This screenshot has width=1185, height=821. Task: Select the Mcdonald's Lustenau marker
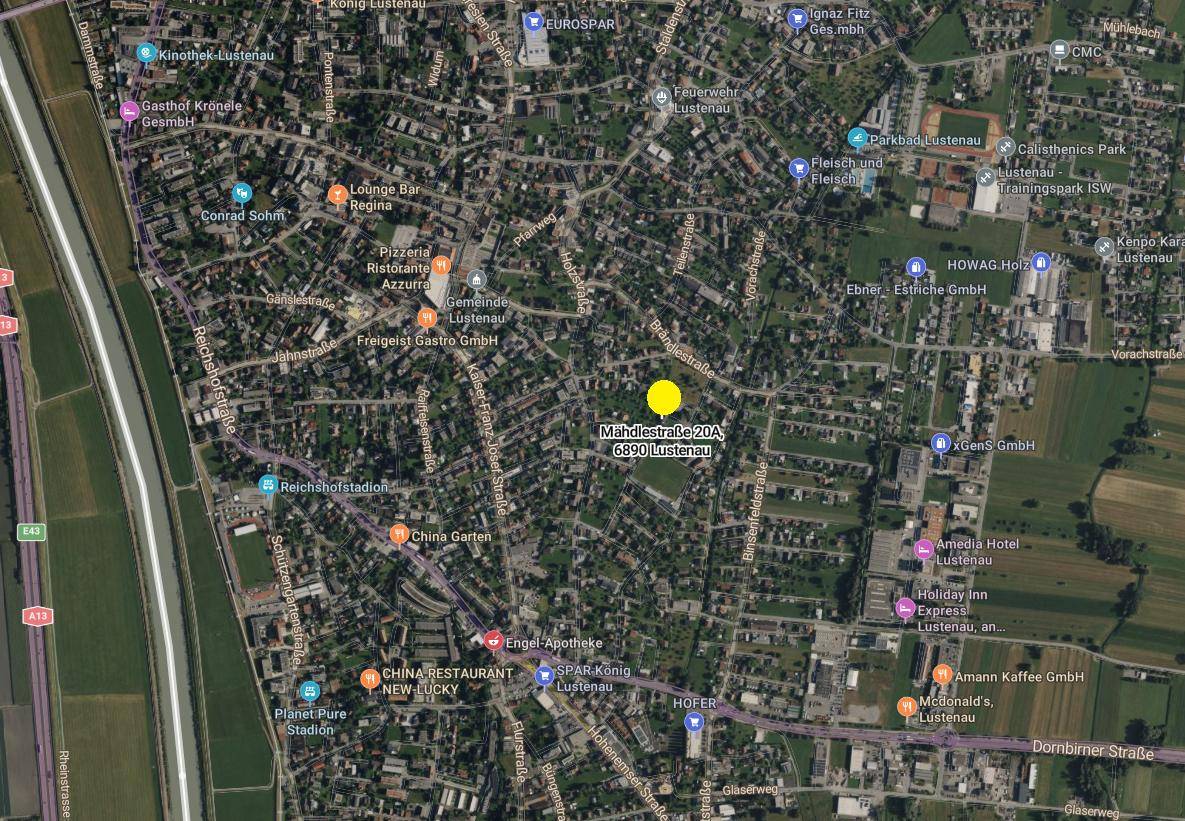tap(907, 708)
